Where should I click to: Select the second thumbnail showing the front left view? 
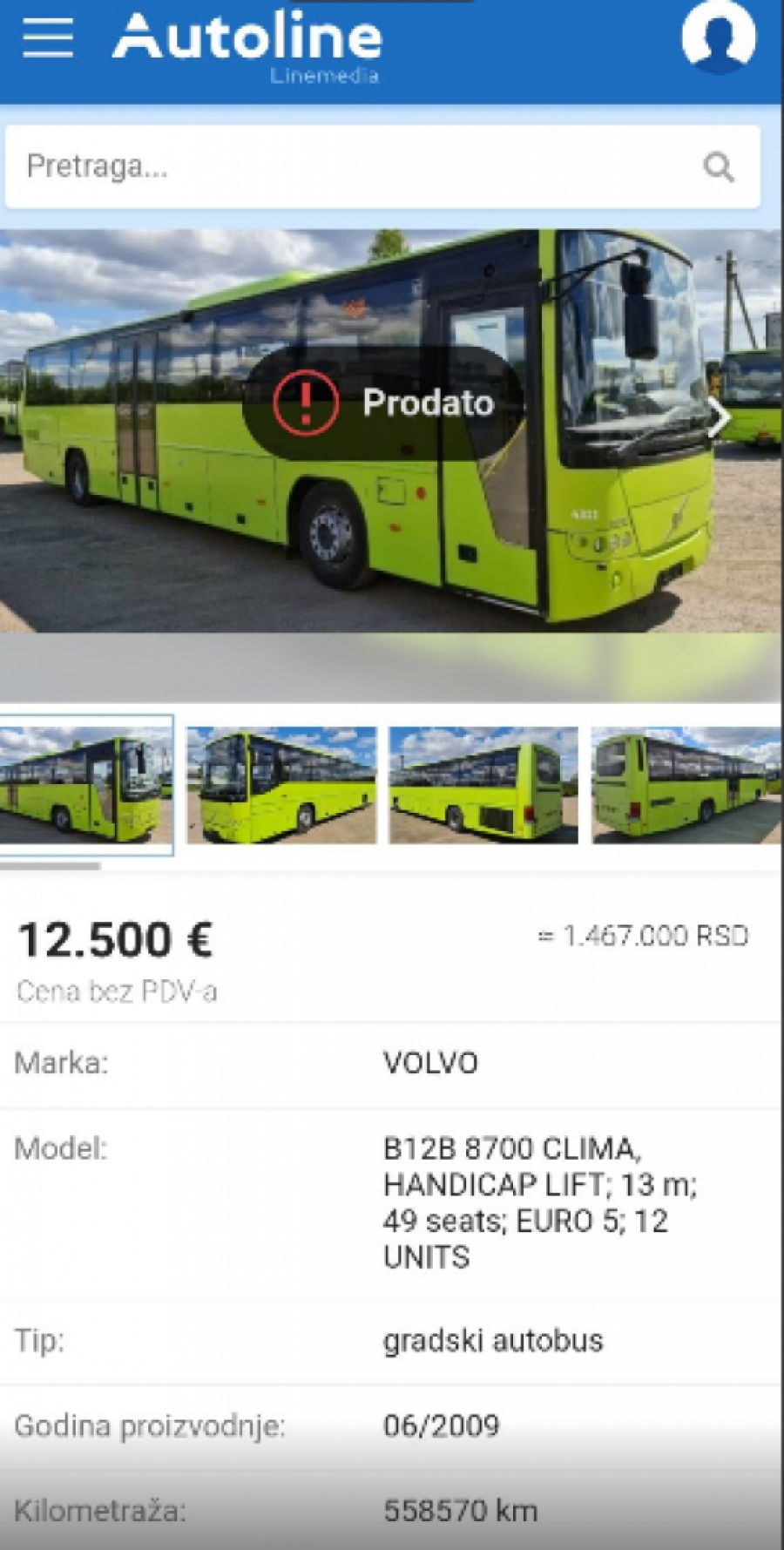click(x=281, y=785)
